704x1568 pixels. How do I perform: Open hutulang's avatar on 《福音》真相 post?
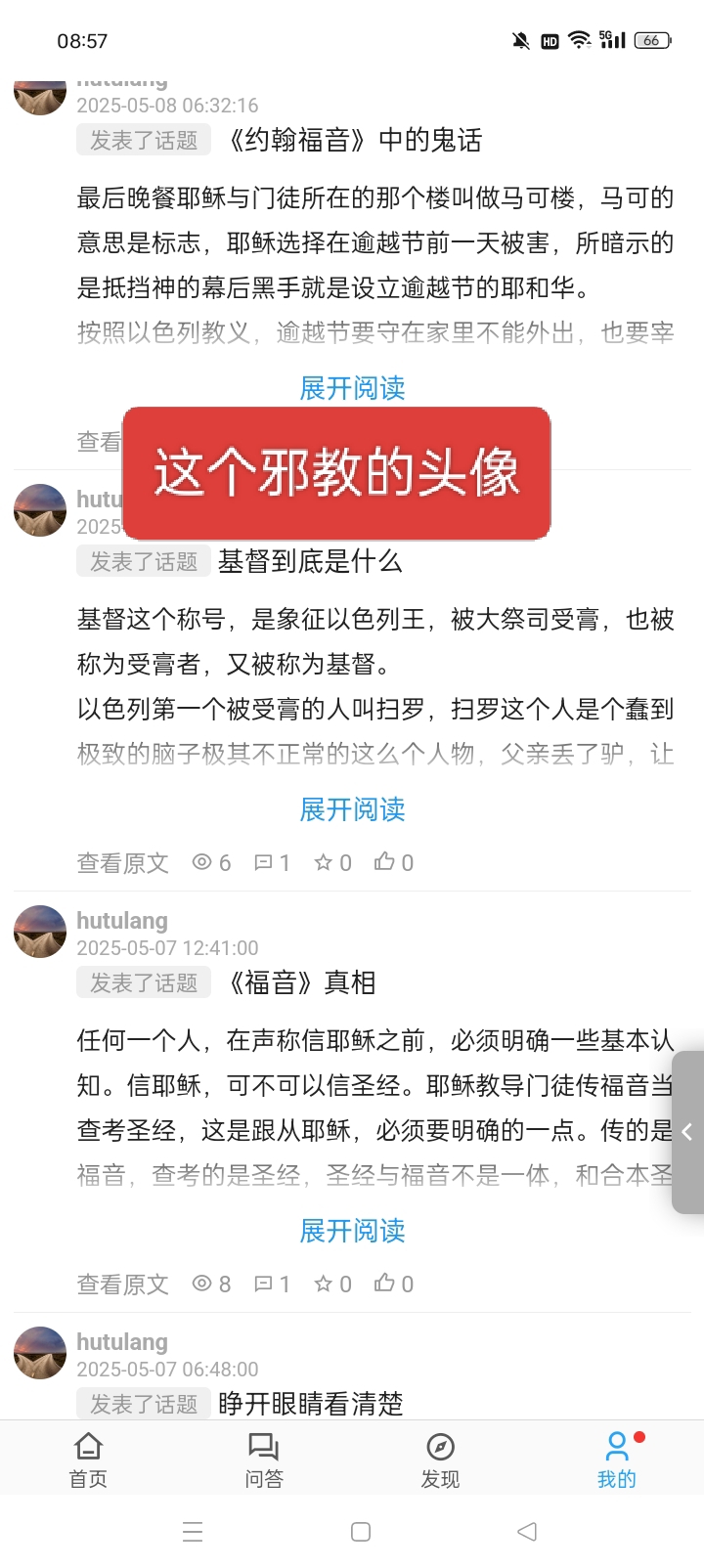(40, 932)
